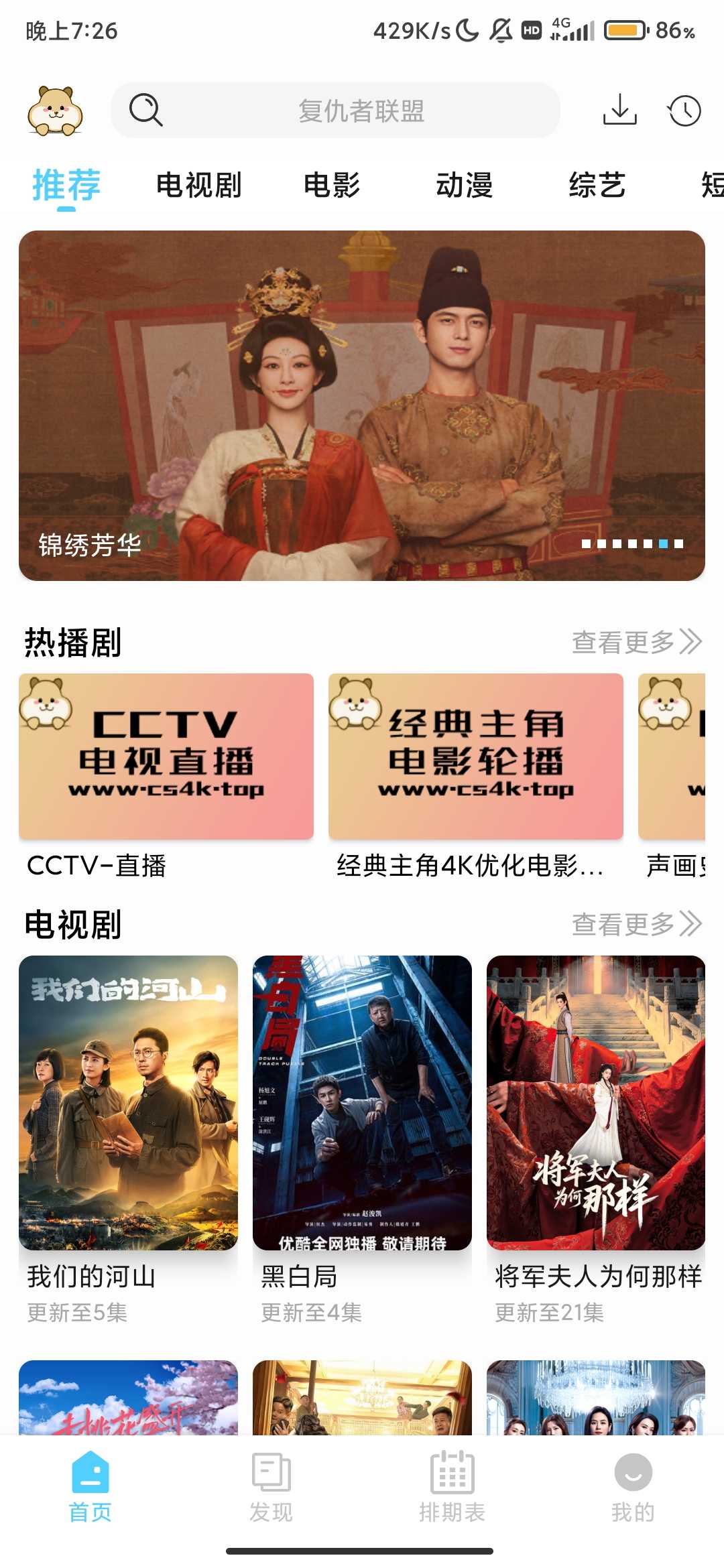This screenshot has height=1568, width=724.
Task: Select the 推荐 top tab
Action: [x=66, y=185]
